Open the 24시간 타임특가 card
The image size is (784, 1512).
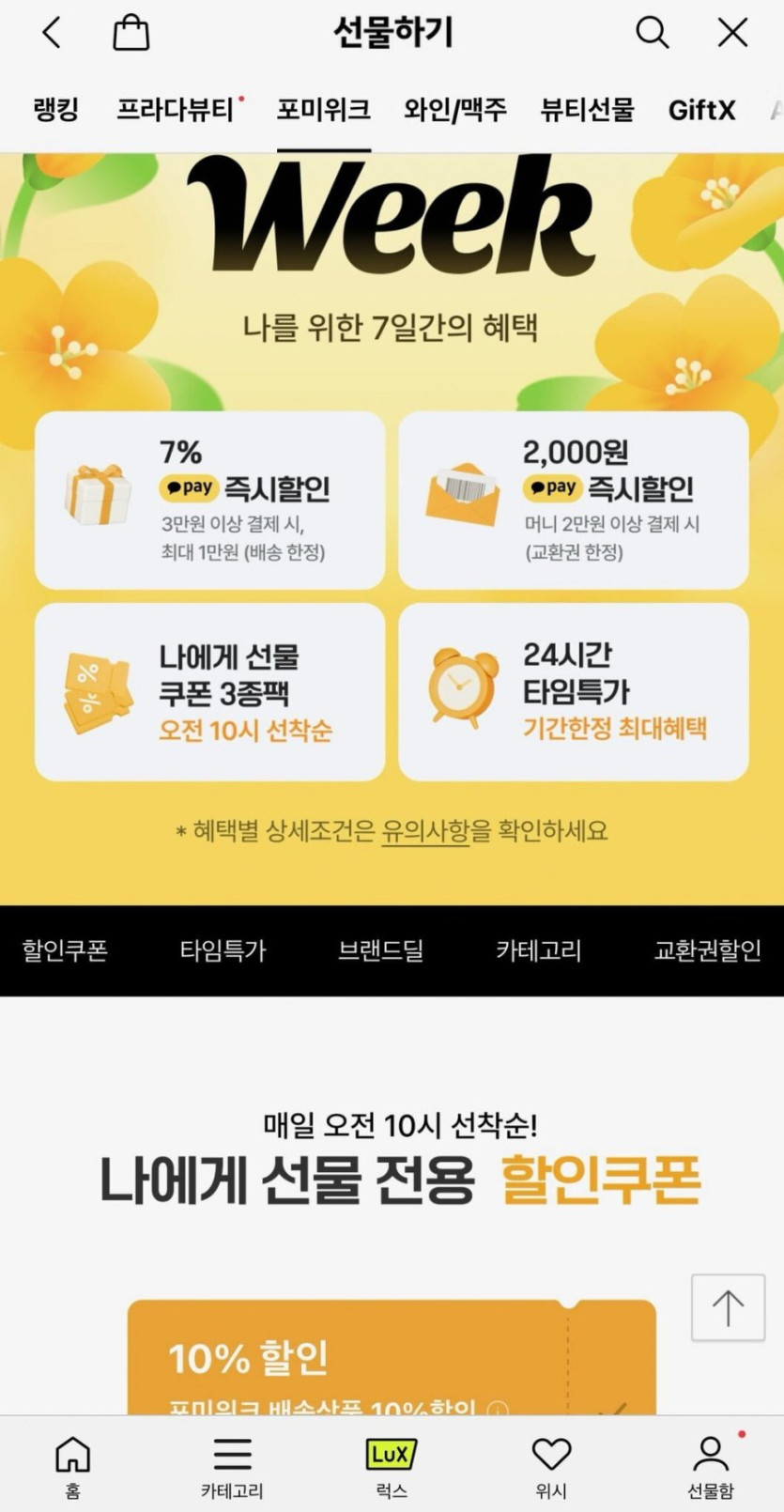pos(573,692)
